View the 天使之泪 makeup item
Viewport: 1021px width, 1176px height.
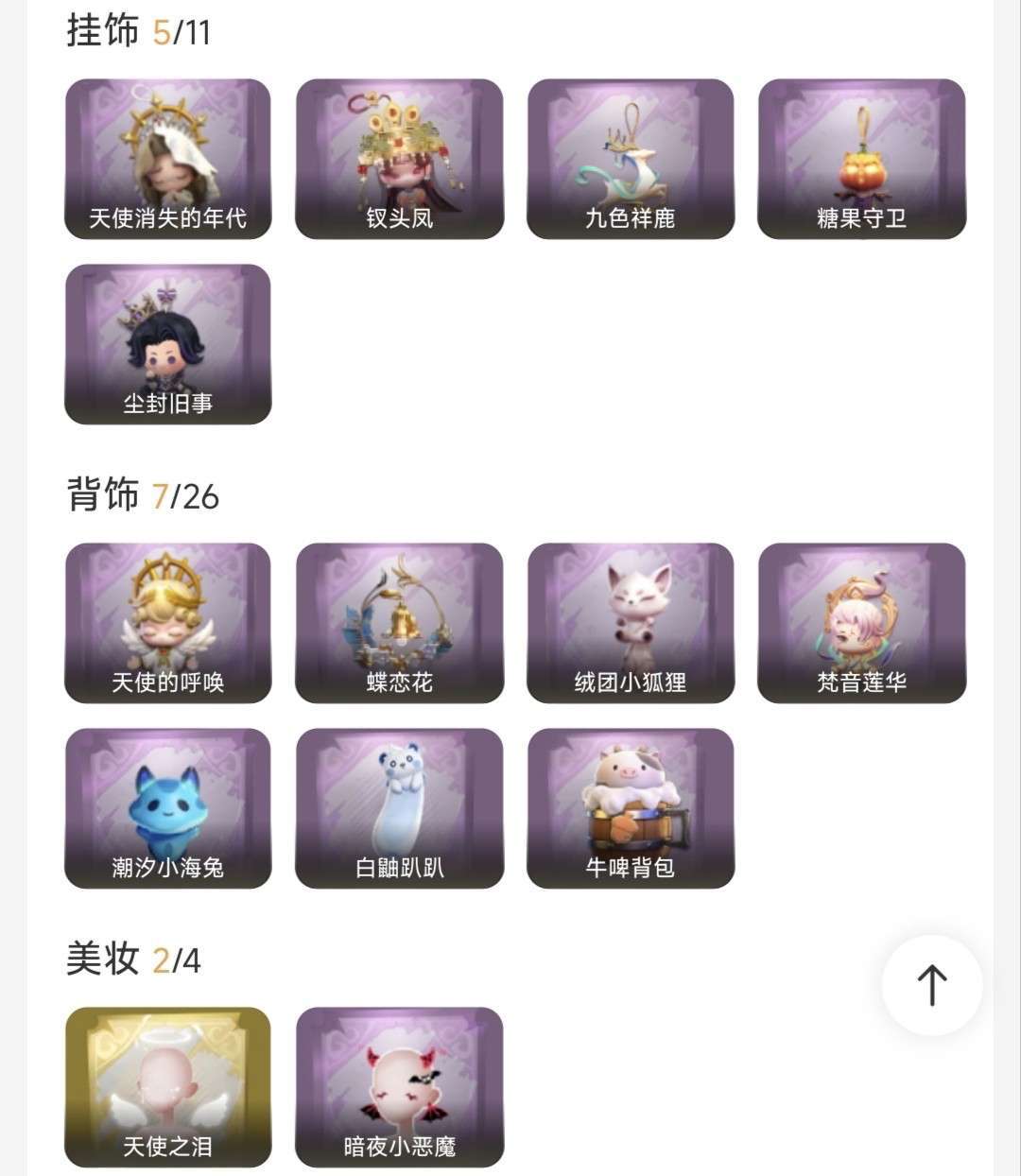click(168, 1087)
